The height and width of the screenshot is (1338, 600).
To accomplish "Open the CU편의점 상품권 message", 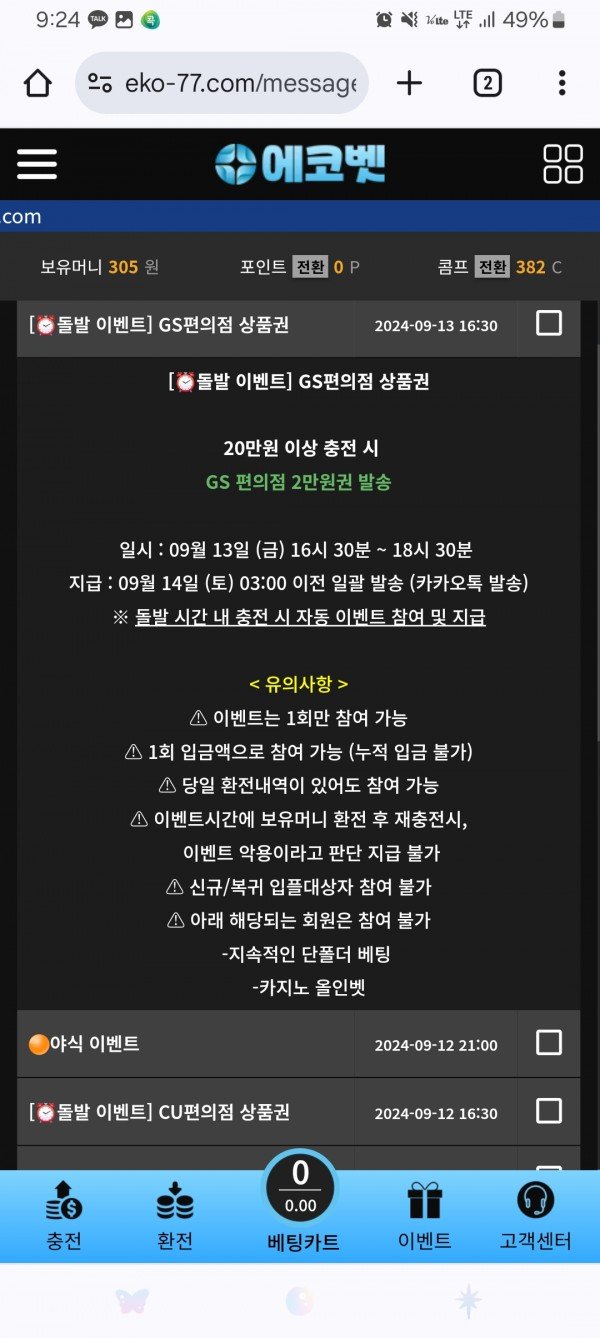I will (x=185, y=1112).
